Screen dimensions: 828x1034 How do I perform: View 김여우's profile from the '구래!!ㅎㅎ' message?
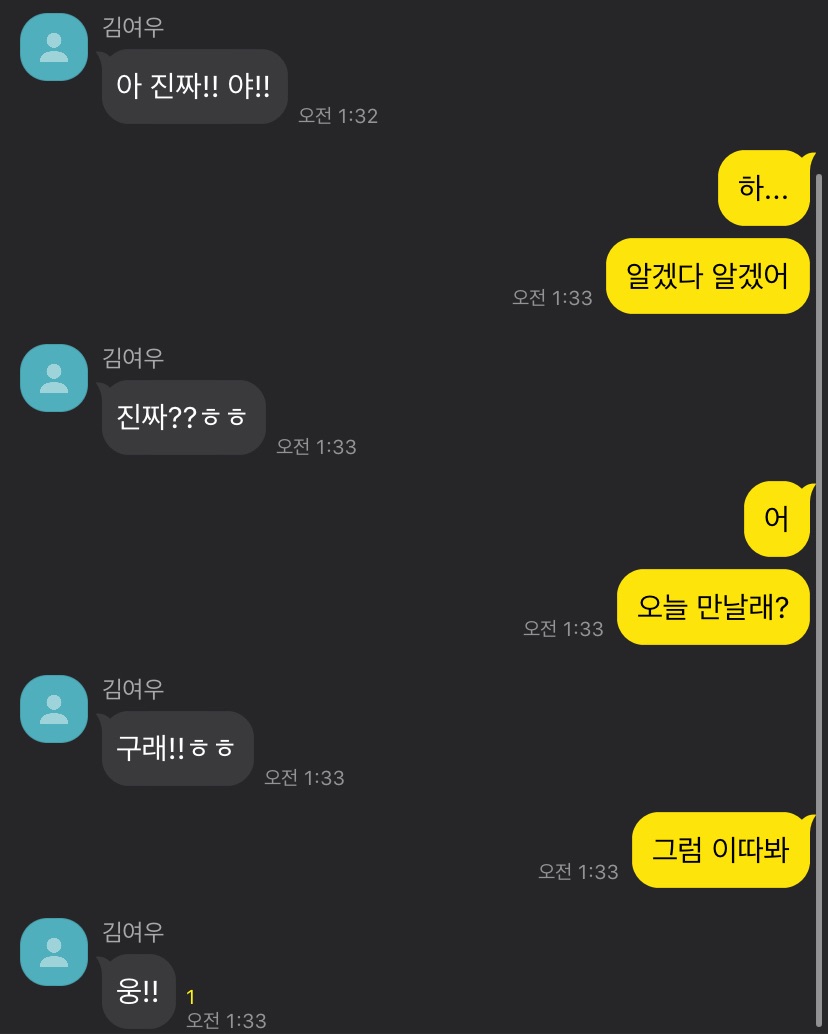[x=54, y=709]
